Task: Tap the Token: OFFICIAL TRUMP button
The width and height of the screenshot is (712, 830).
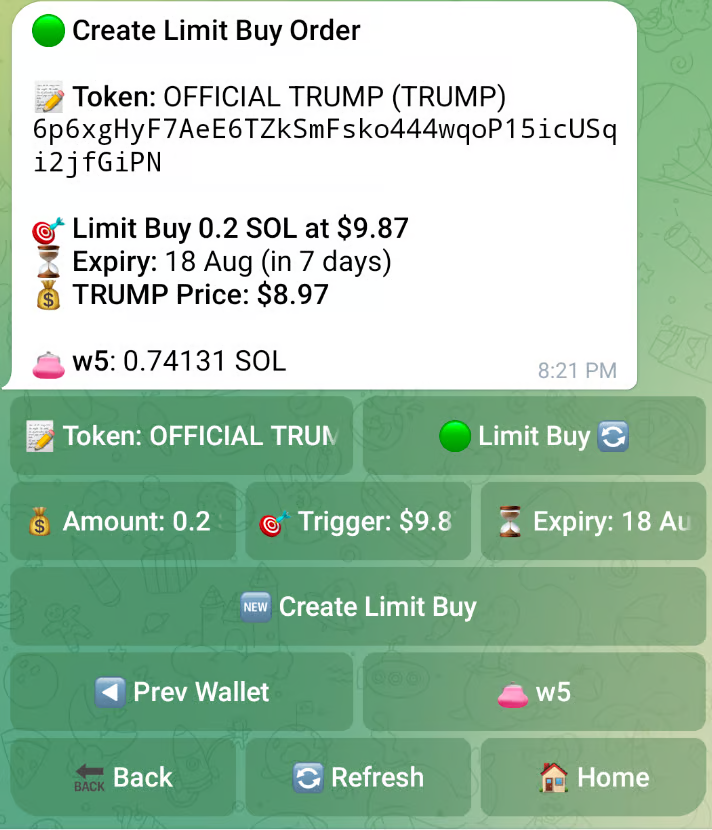Action: [181, 436]
